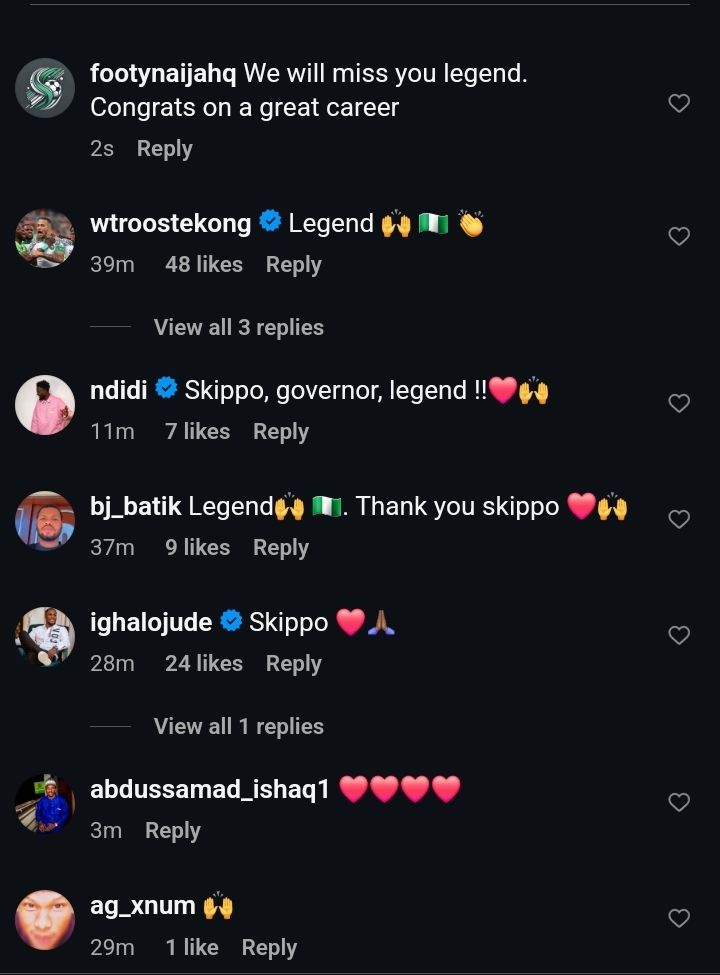Reply to bj_batik's comment
Screen dimensions: 720x975
pyautogui.click(x=280, y=548)
